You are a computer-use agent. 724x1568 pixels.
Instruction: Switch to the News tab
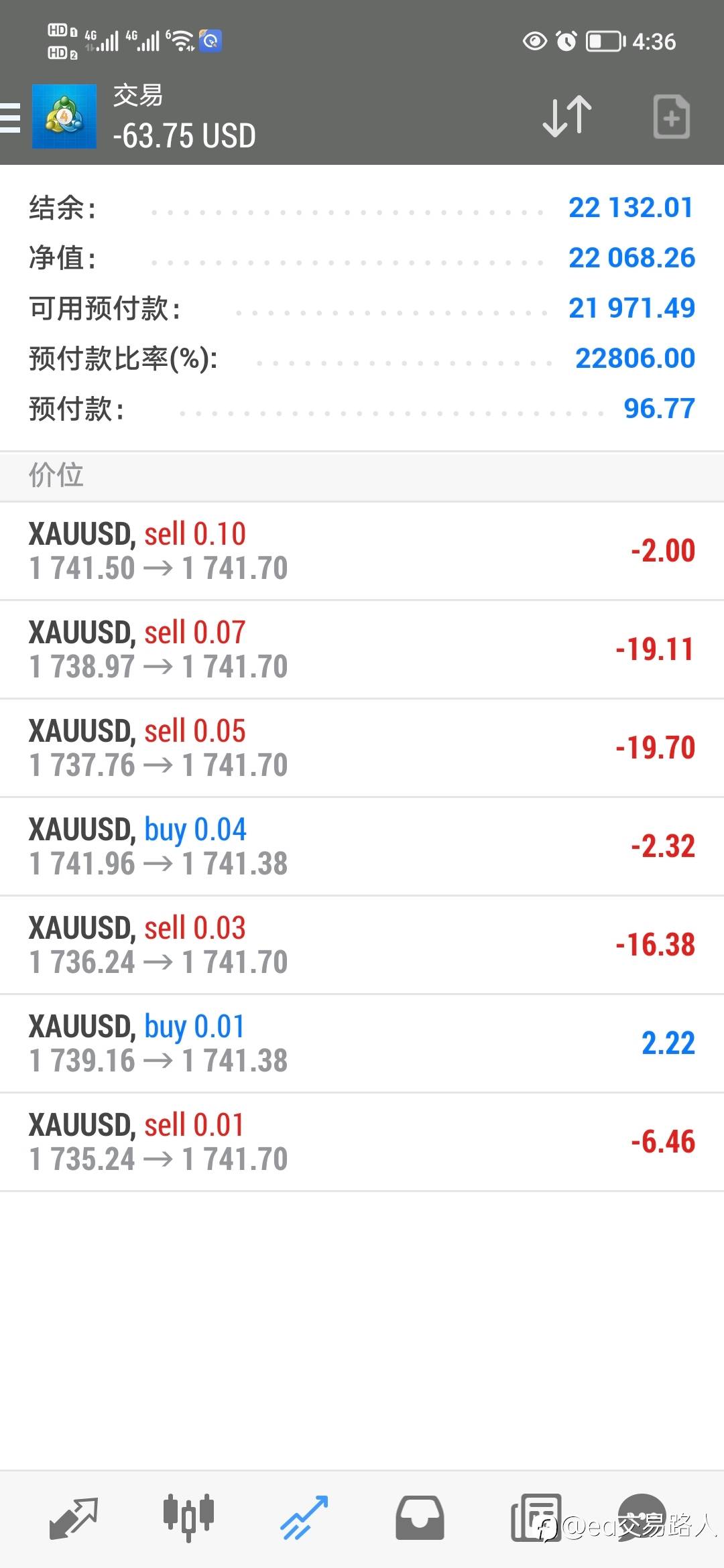tap(536, 1518)
